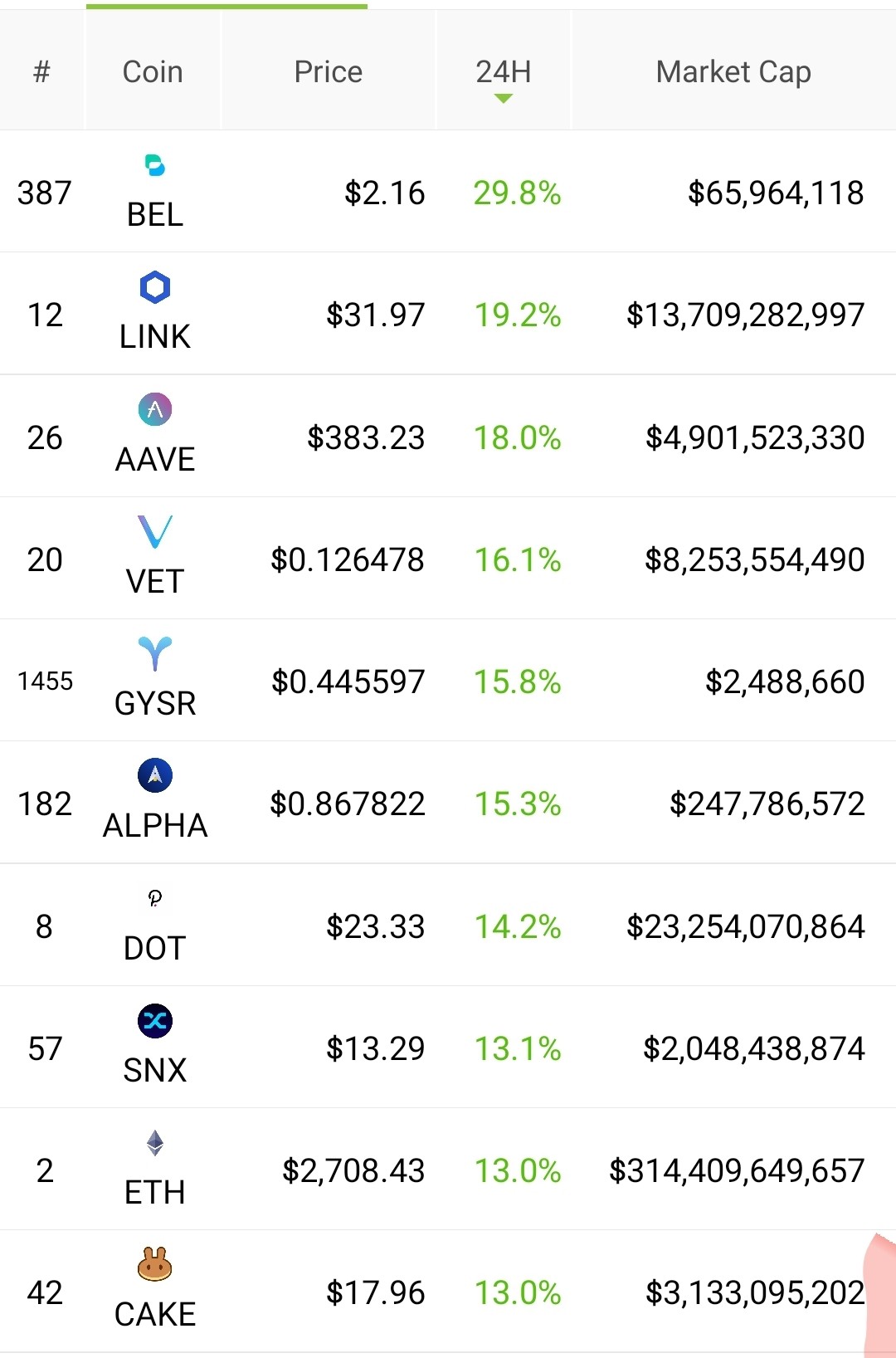Select the ETH row
Image resolution: width=896 pixels, height=1358 pixels.
tap(448, 1169)
